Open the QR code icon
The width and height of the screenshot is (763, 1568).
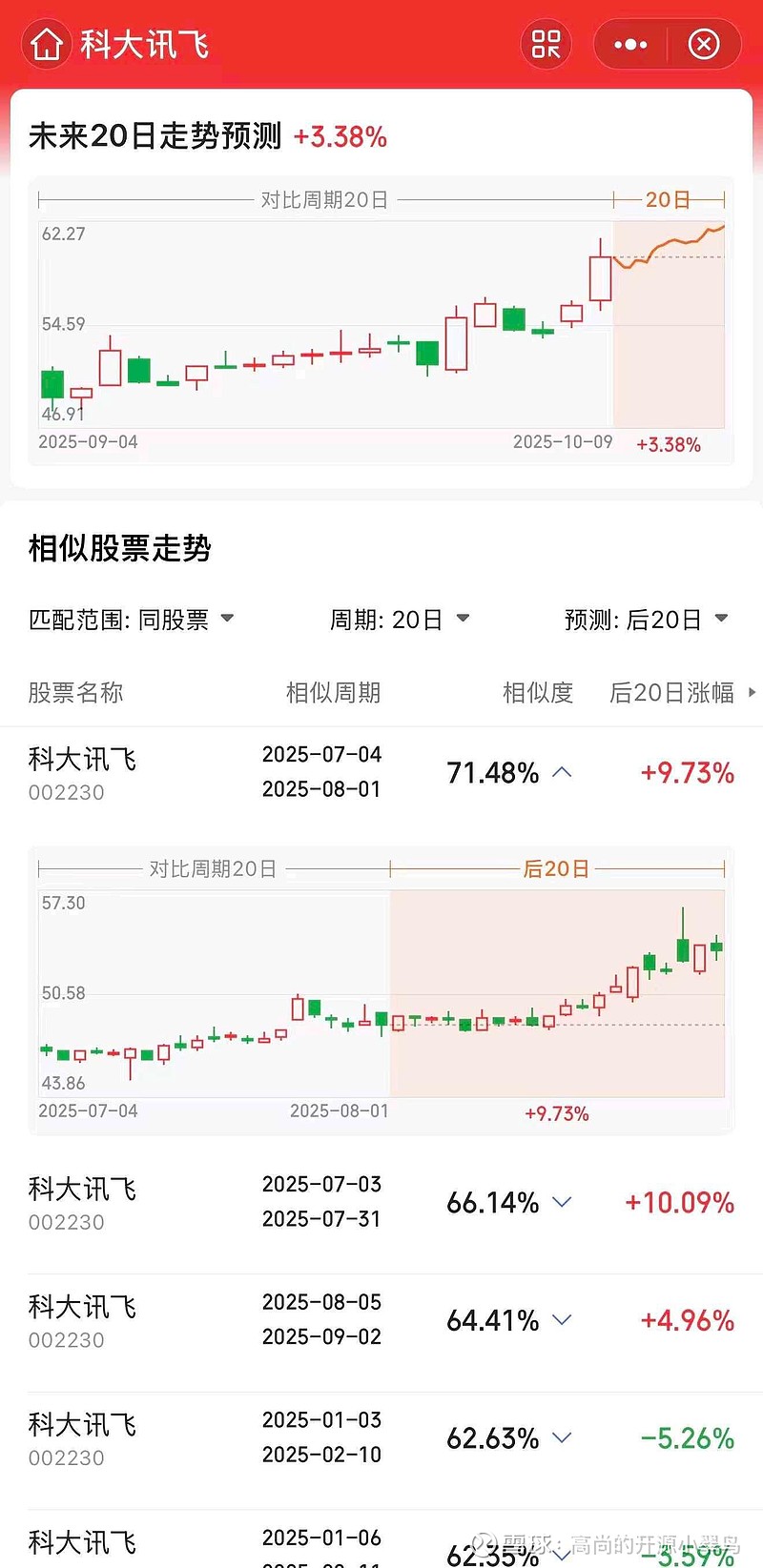tap(546, 44)
